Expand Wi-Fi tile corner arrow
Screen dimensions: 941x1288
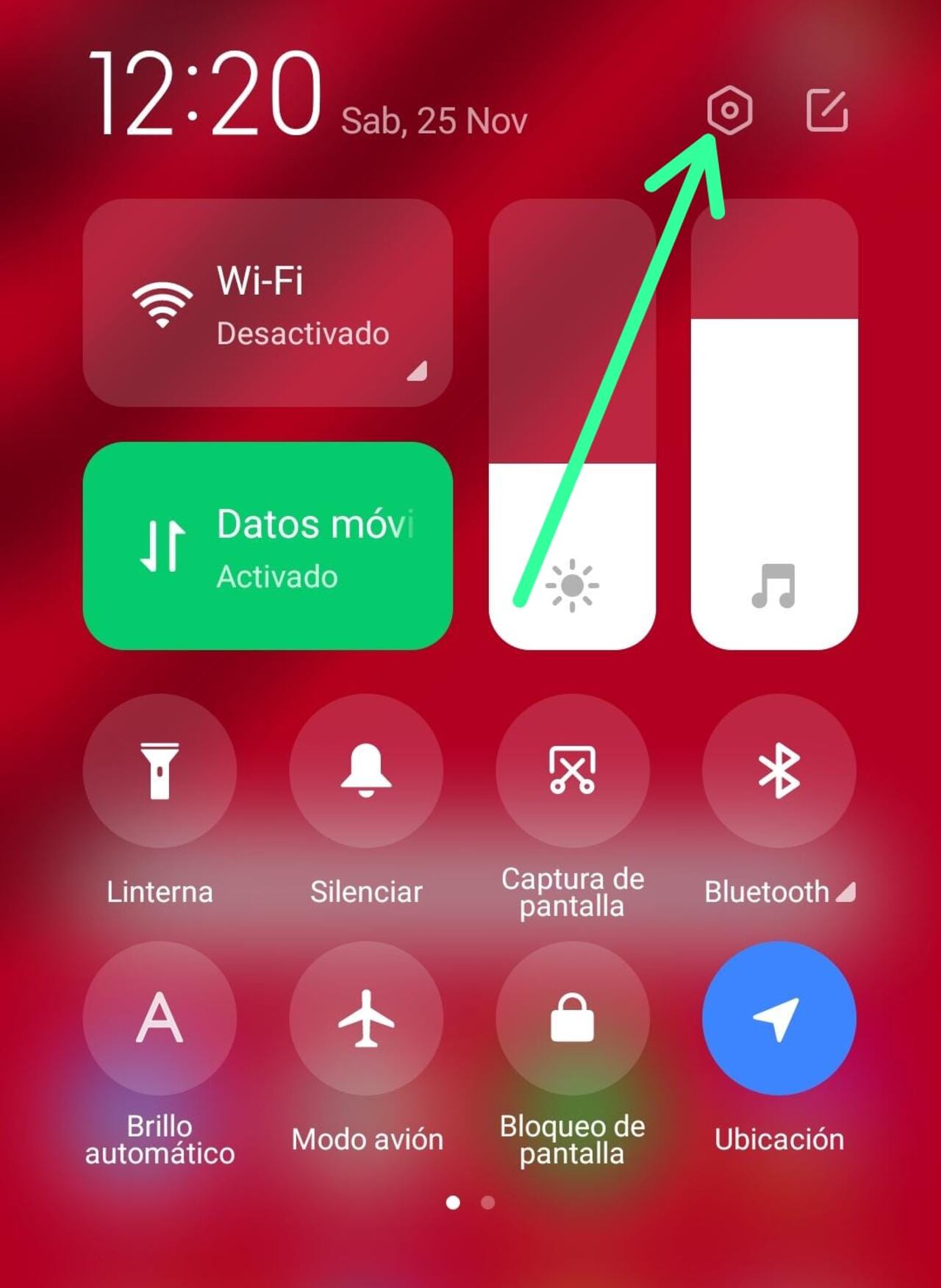point(418,371)
